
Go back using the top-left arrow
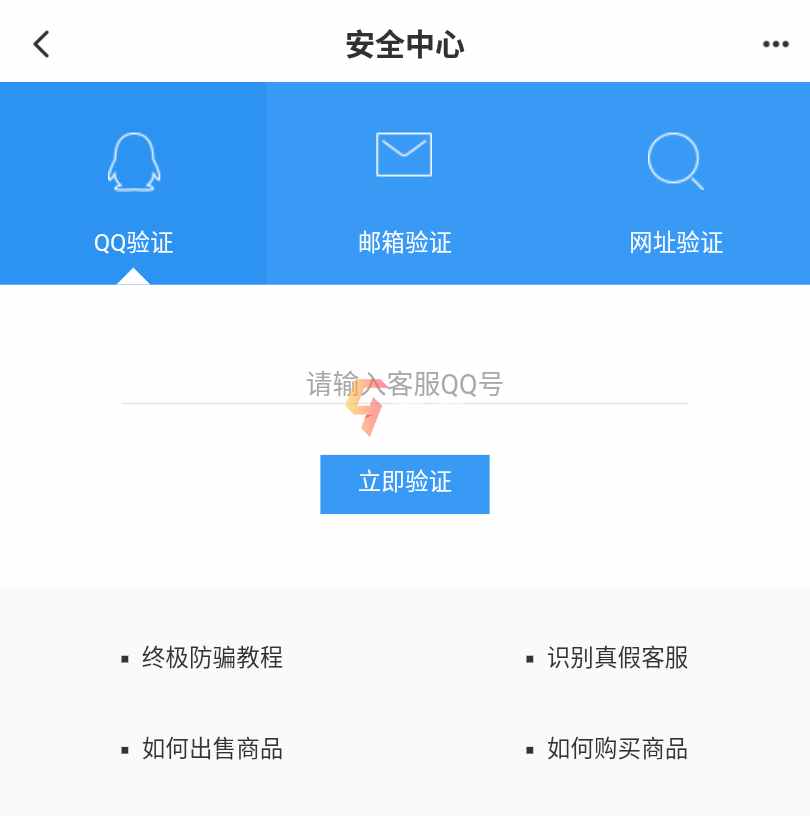tap(41, 44)
